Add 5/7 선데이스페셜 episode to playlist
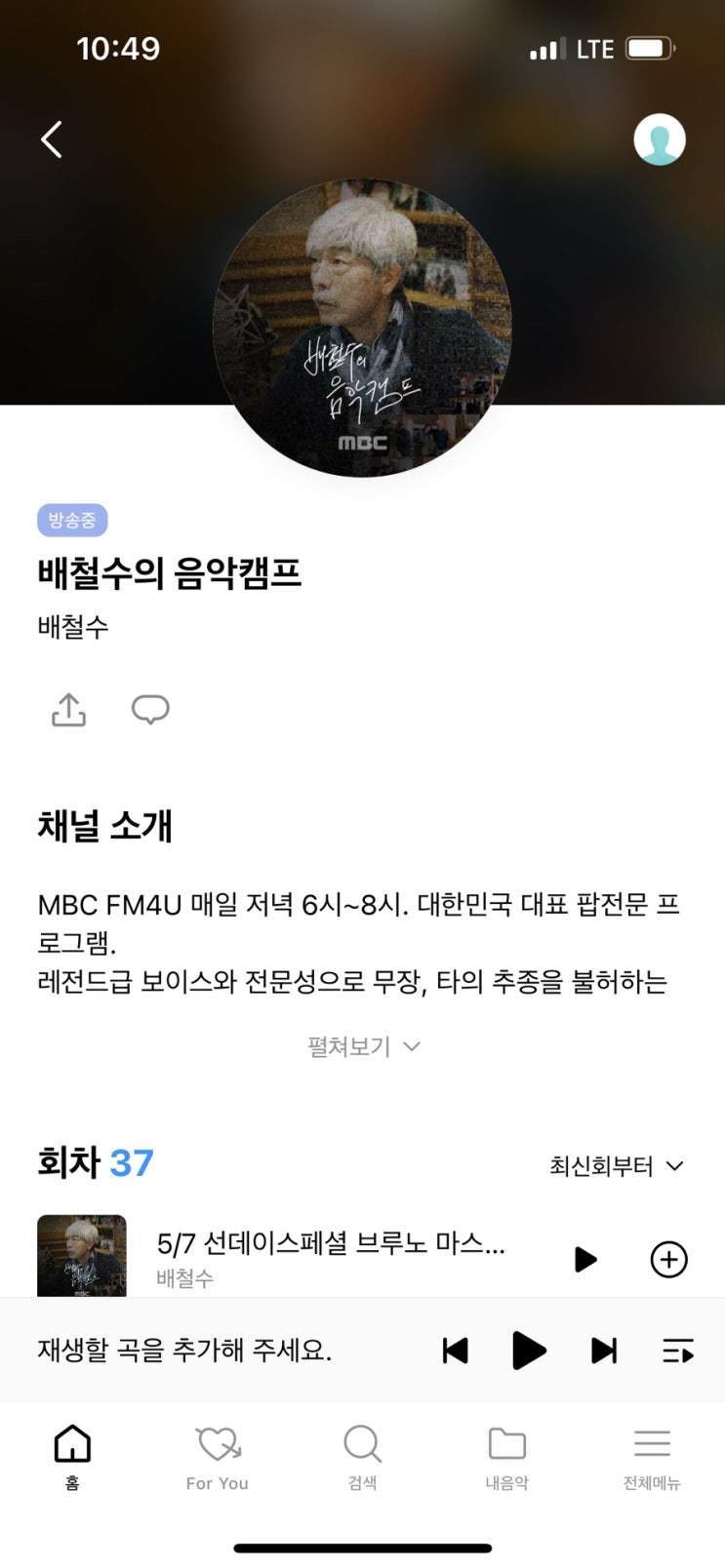Screen dimensions: 725x1568 point(668,1259)
